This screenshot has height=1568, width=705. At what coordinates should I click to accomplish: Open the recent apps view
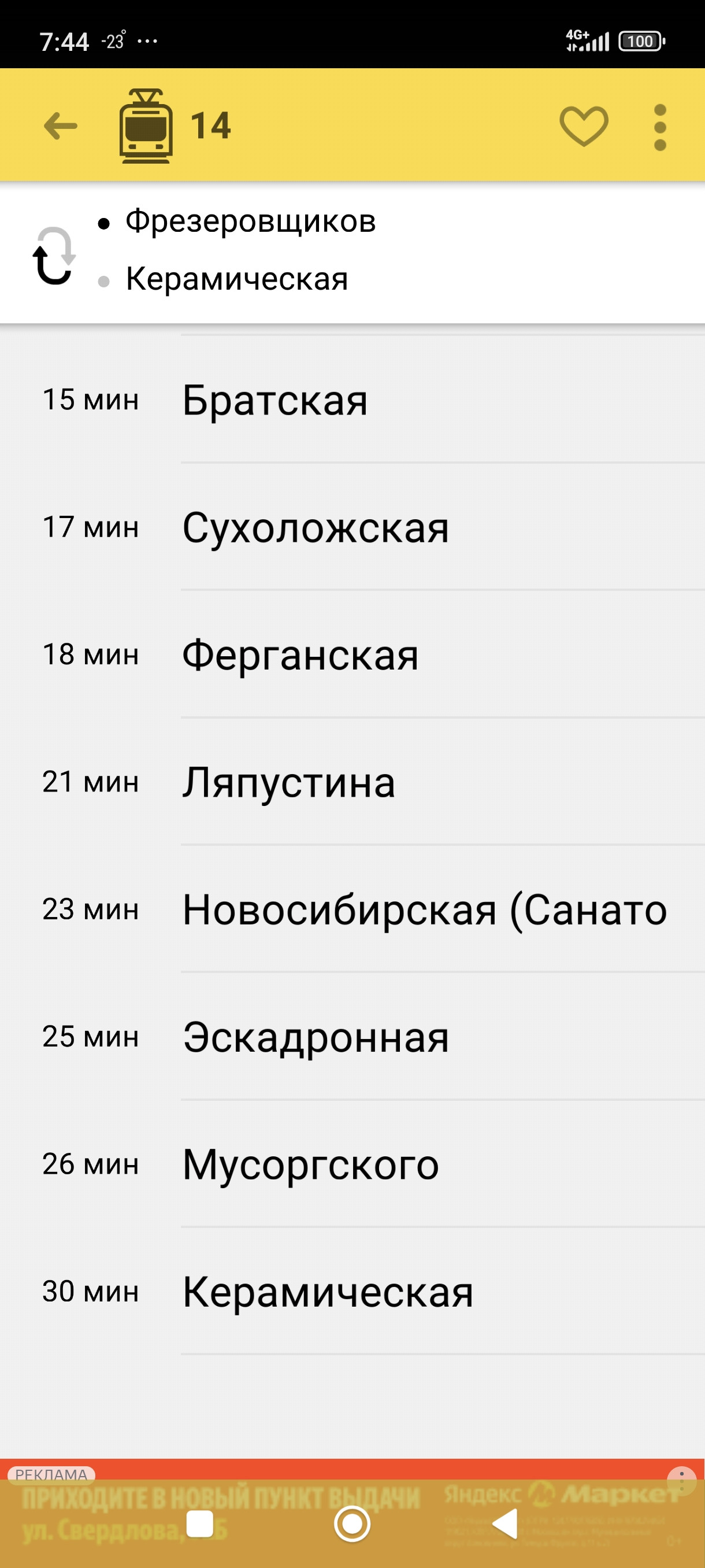click(x=199, y=1524)
